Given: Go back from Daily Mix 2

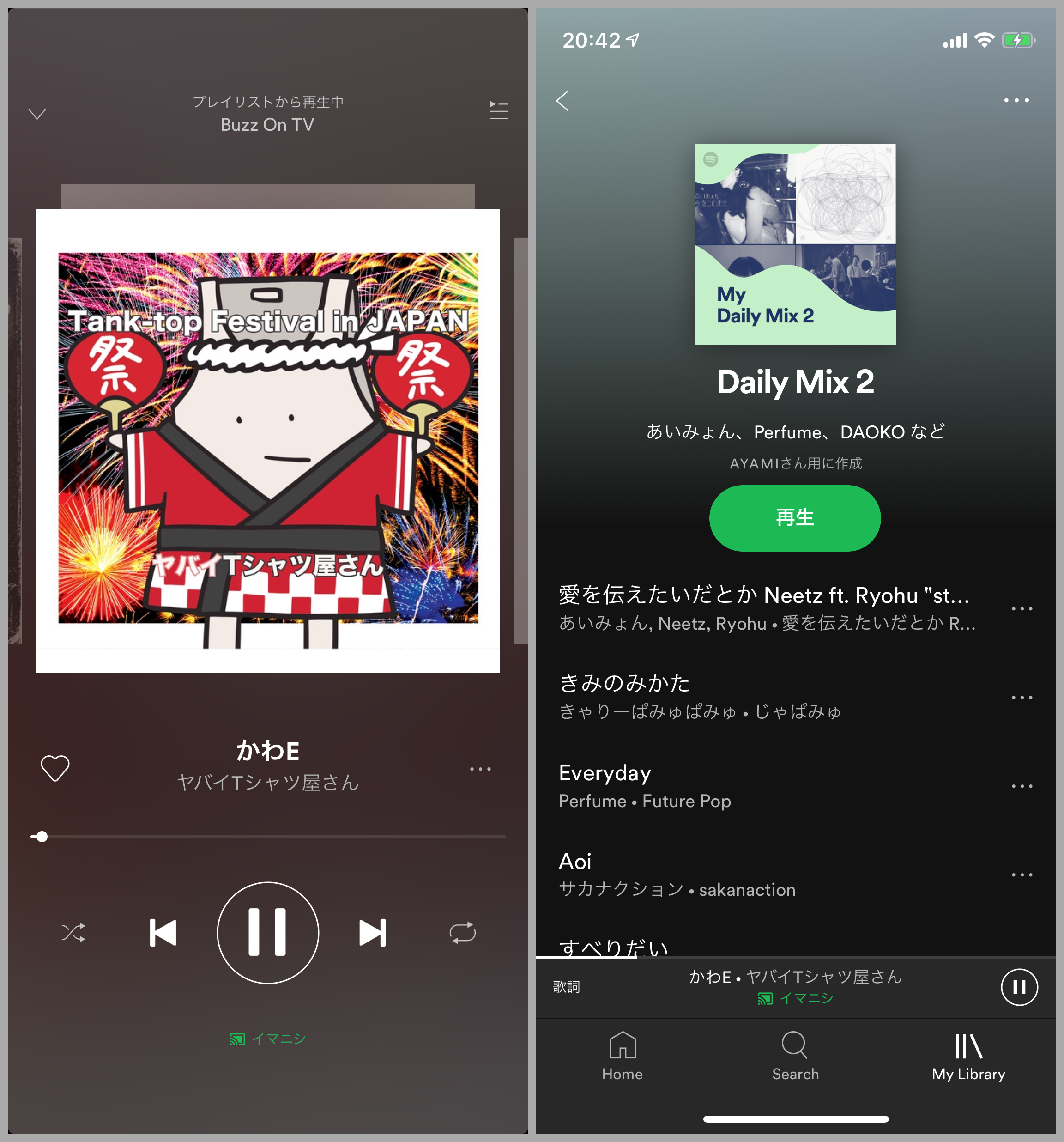Looking at the screenshot, I should [x=562, y=101].
